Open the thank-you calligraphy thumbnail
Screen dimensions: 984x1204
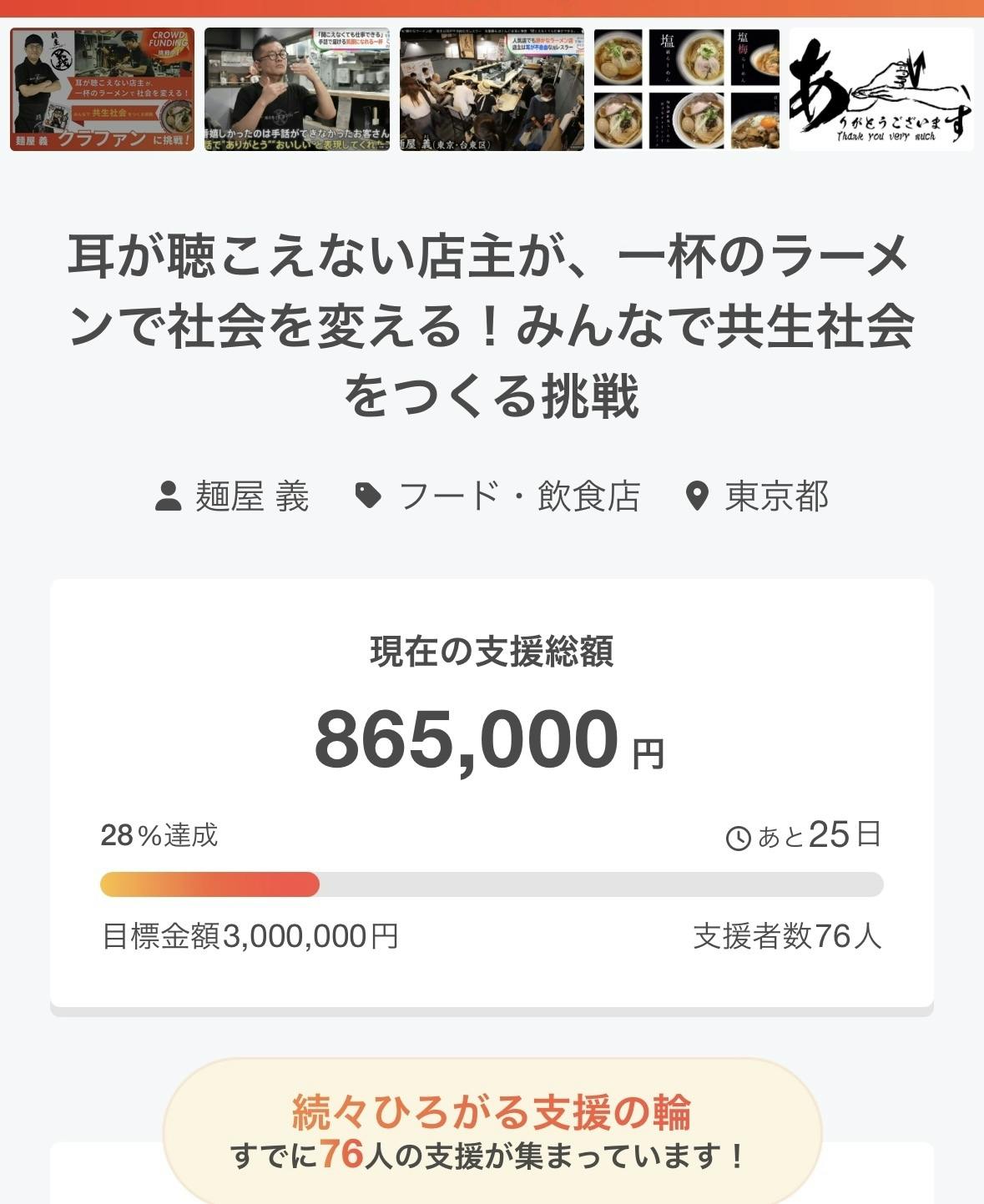click(x=881, y=89)
